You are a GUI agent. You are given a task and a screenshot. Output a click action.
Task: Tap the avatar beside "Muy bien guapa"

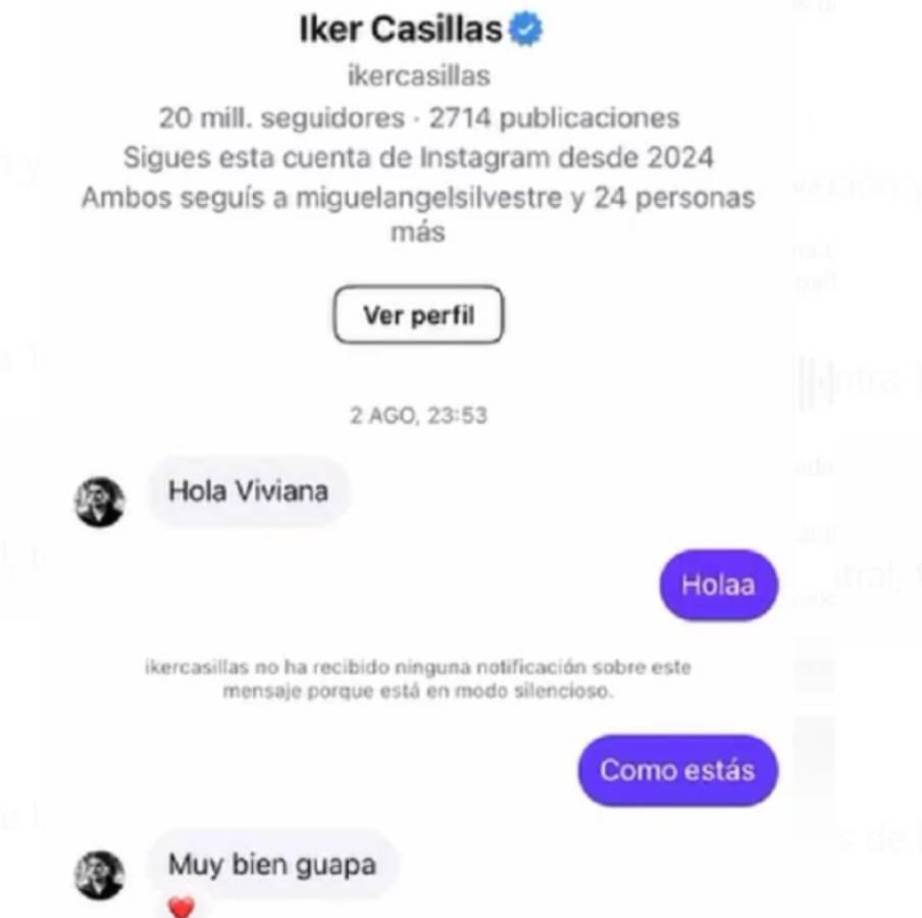pyautogui.click(x=99, y=875)
